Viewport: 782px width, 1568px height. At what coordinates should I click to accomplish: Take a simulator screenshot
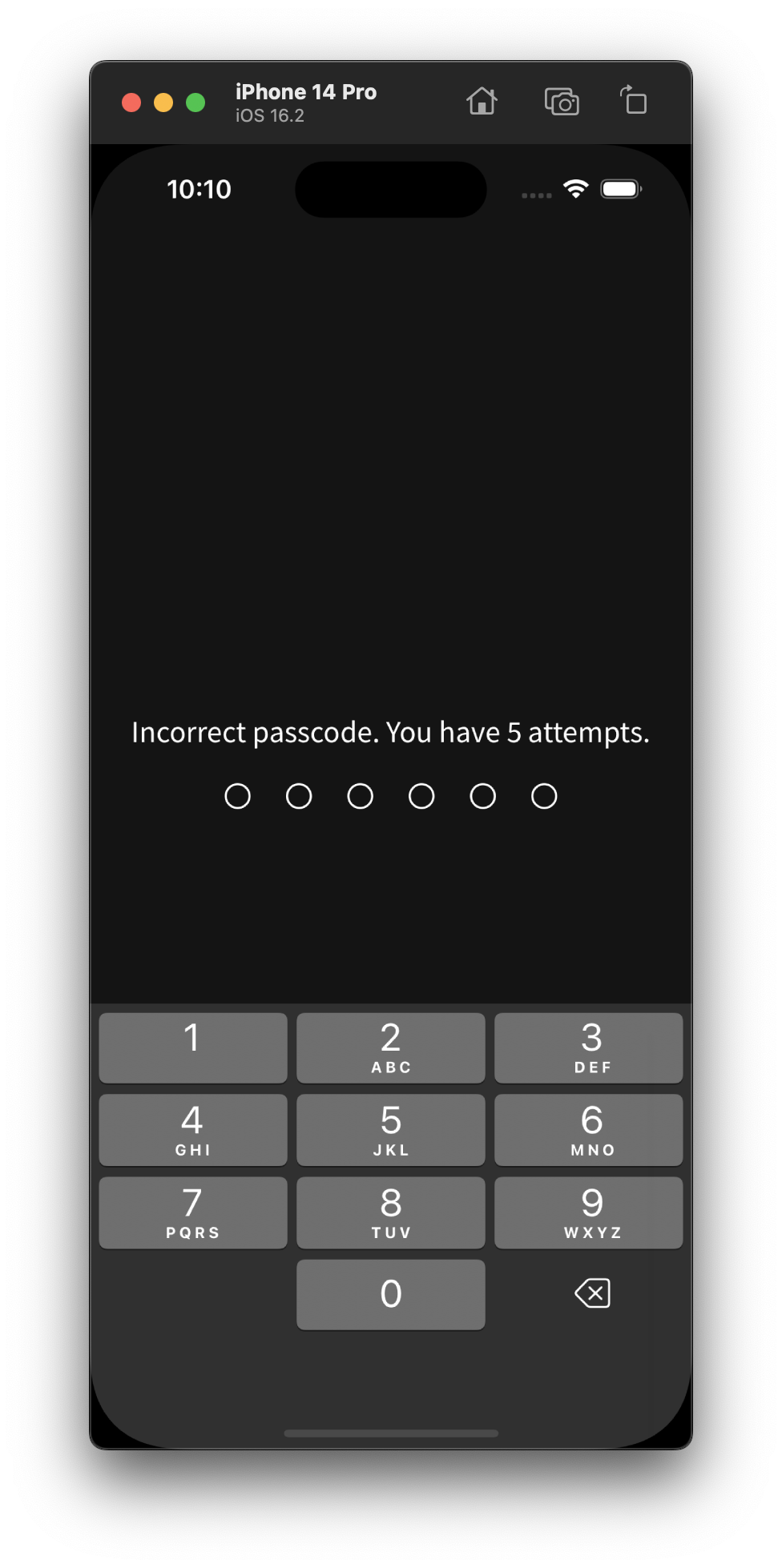coord(562,102)
